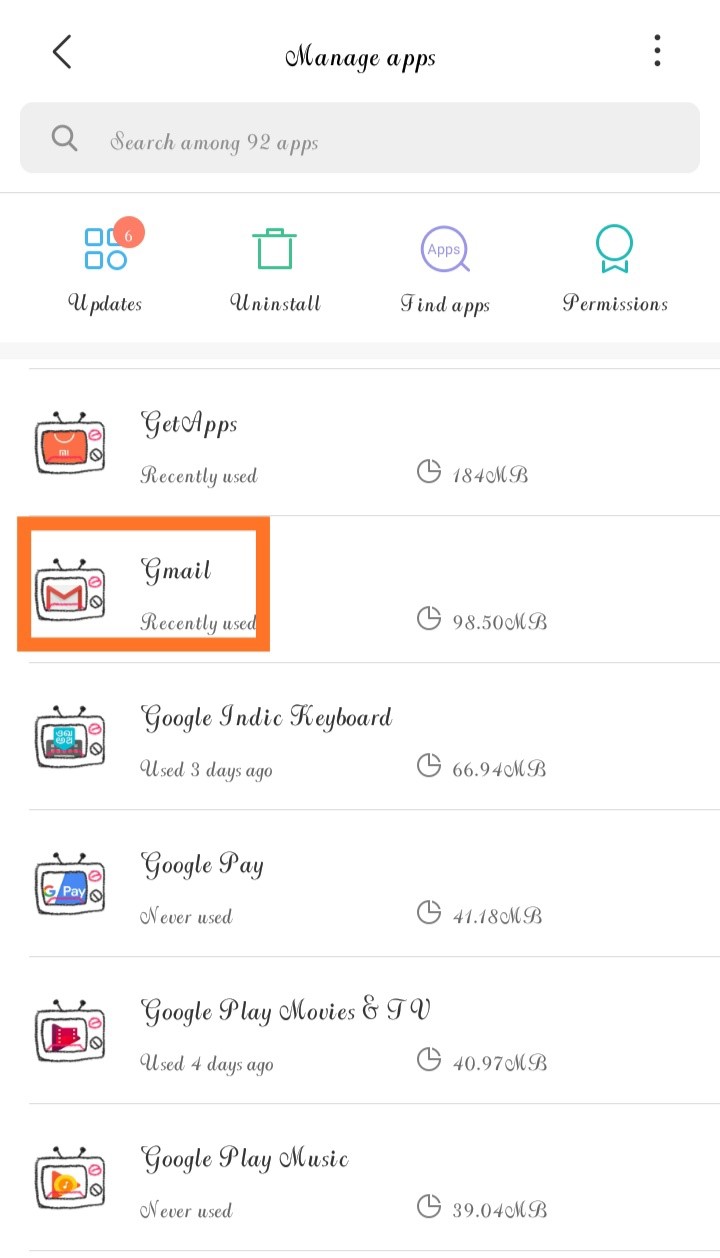Open Google Play Movies & TV entry
Image resolution: width=720 pixels, height=1258 pixels.
click(360, 1030)
